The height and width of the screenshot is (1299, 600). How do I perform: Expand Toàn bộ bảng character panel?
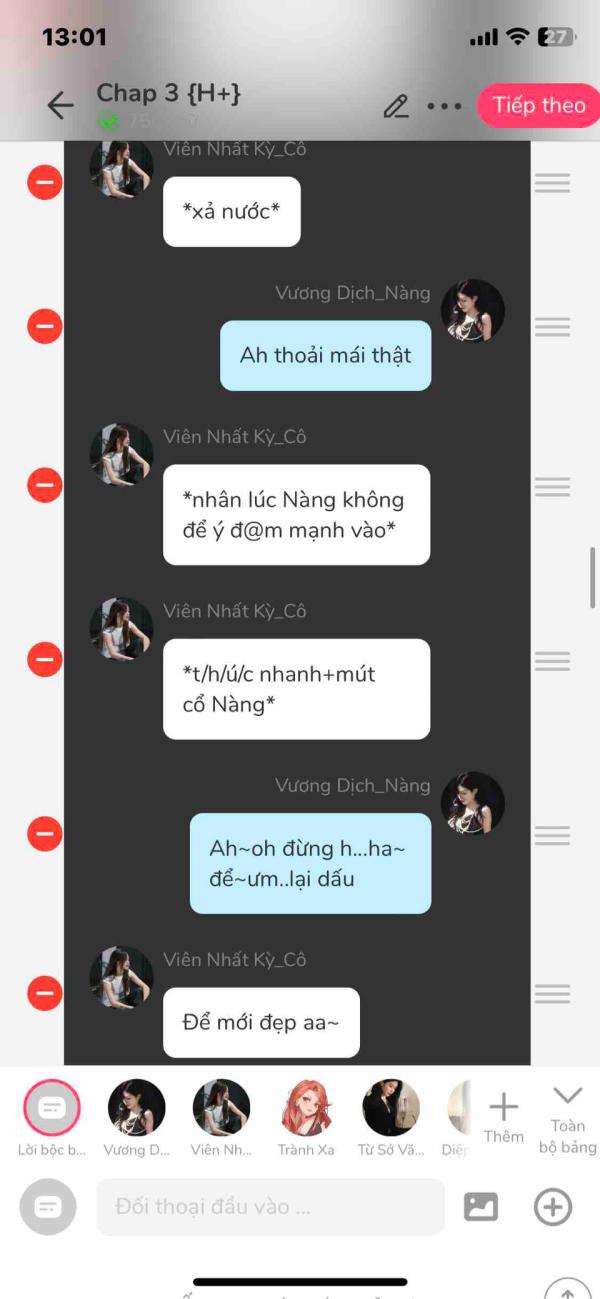click(x=567, y=1121)
